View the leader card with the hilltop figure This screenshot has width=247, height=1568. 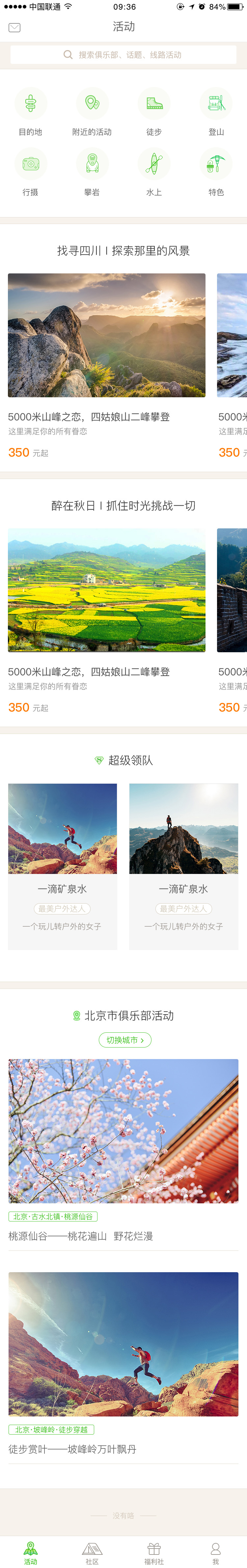[x=184, y=865]
